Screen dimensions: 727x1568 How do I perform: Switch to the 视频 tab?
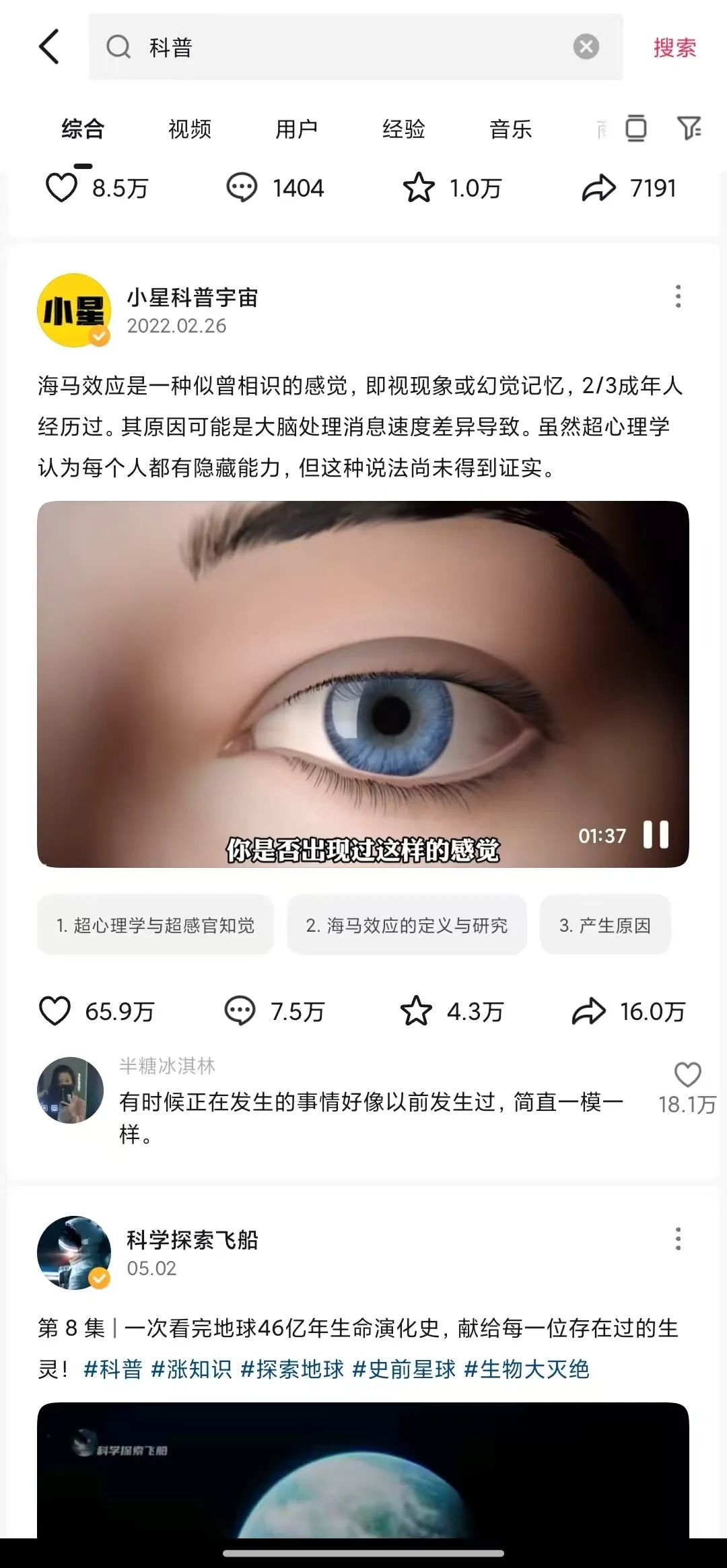click(189, 128)
